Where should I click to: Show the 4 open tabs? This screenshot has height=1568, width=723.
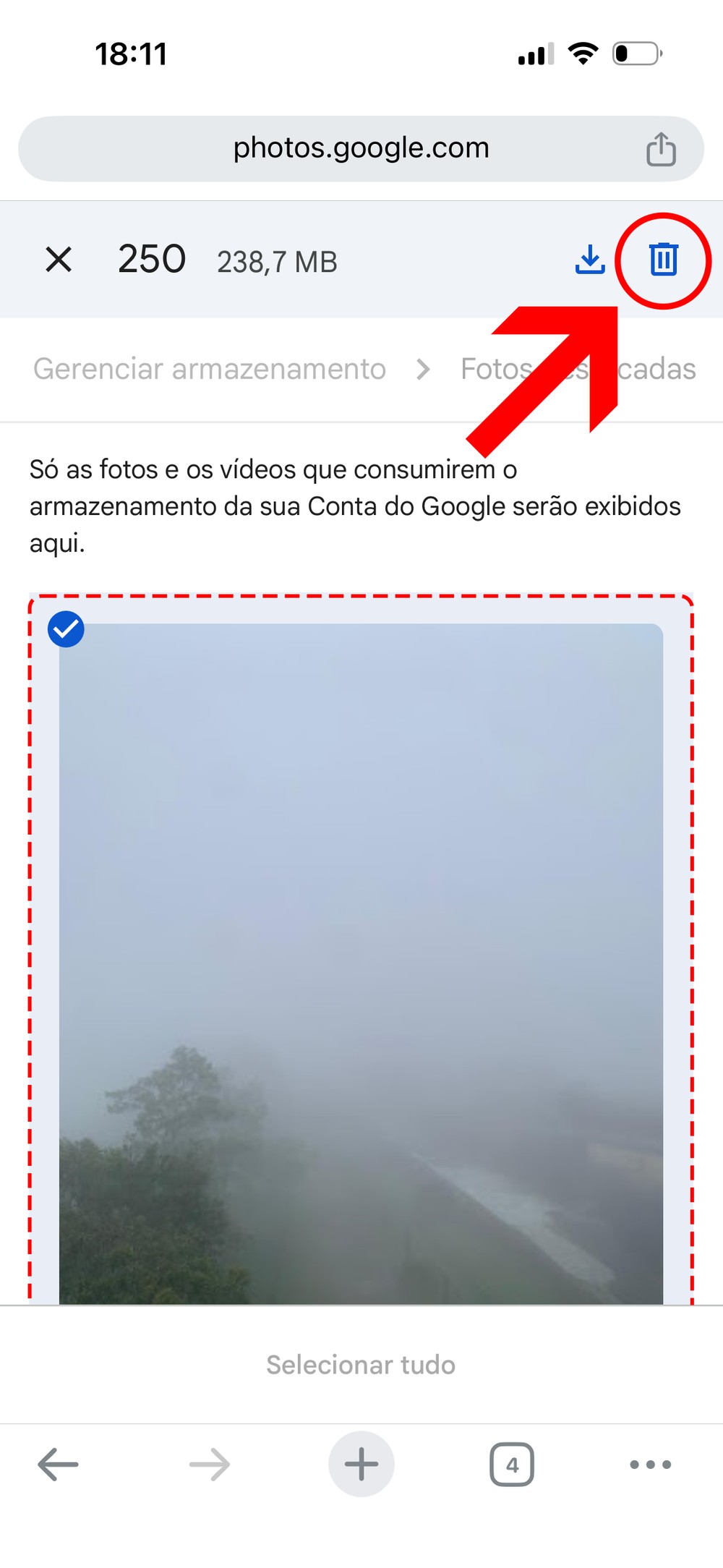[x=512, y=1465]
